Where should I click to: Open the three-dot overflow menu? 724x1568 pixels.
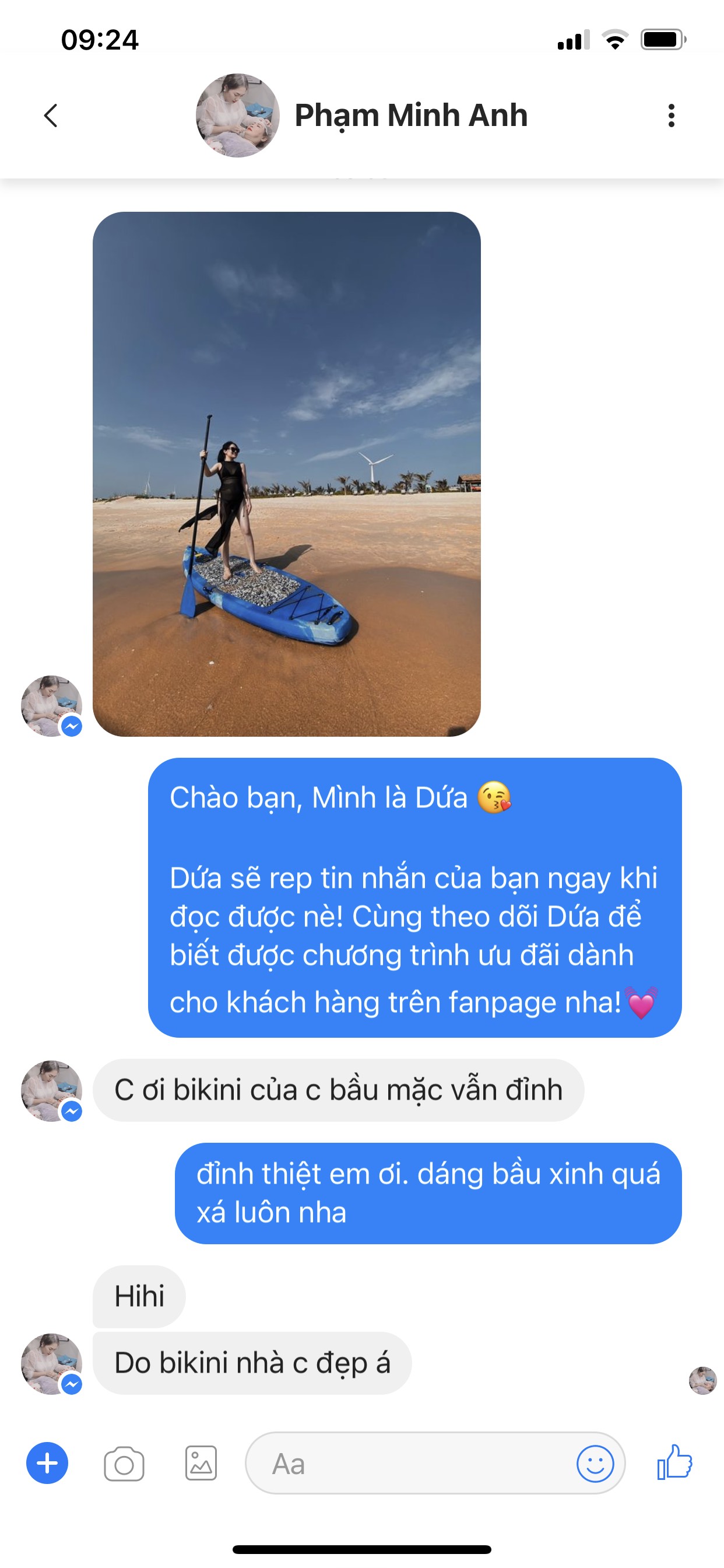tap(671, 115)
